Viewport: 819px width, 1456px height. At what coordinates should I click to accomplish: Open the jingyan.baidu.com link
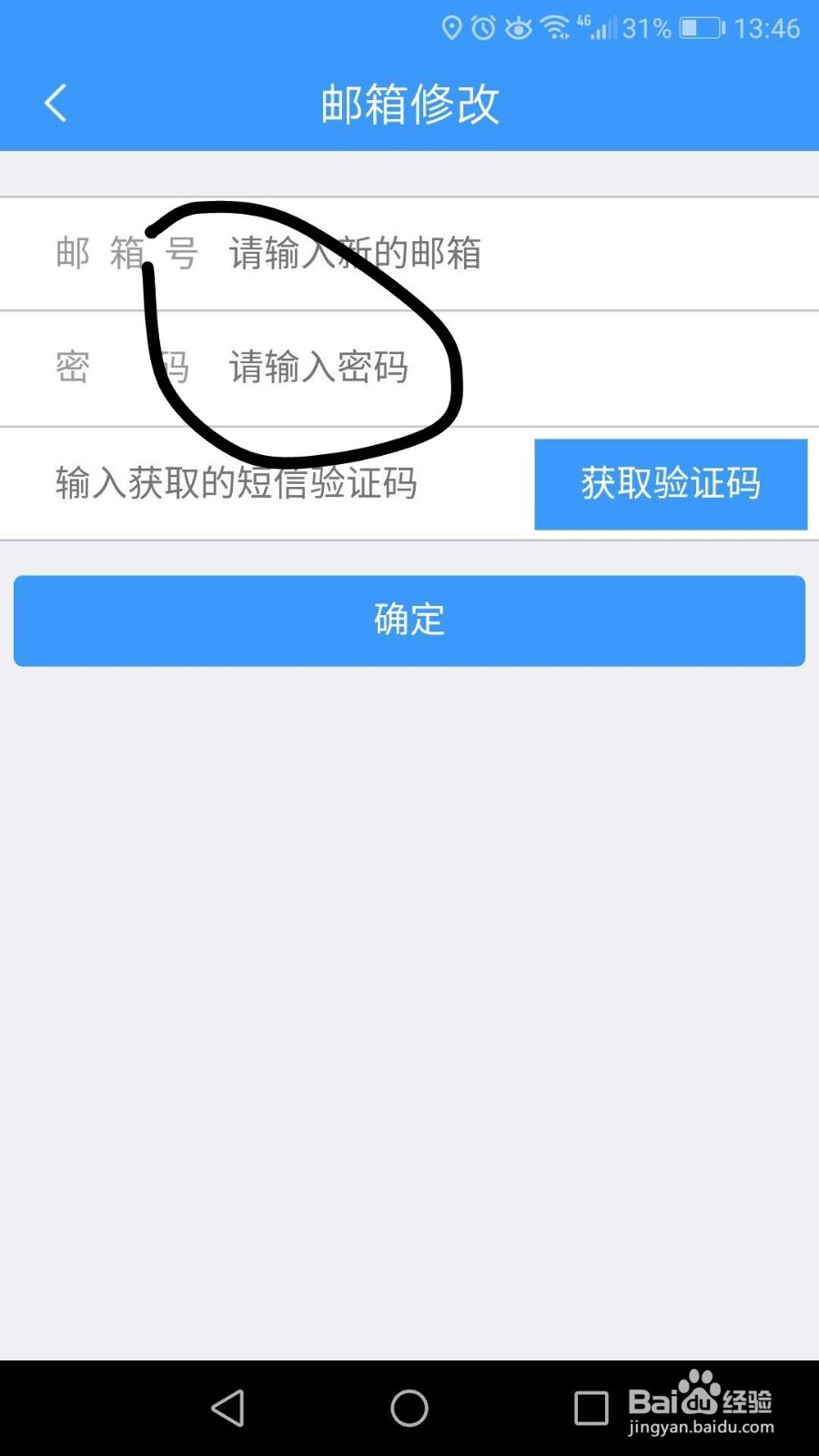coord(702,1429)
